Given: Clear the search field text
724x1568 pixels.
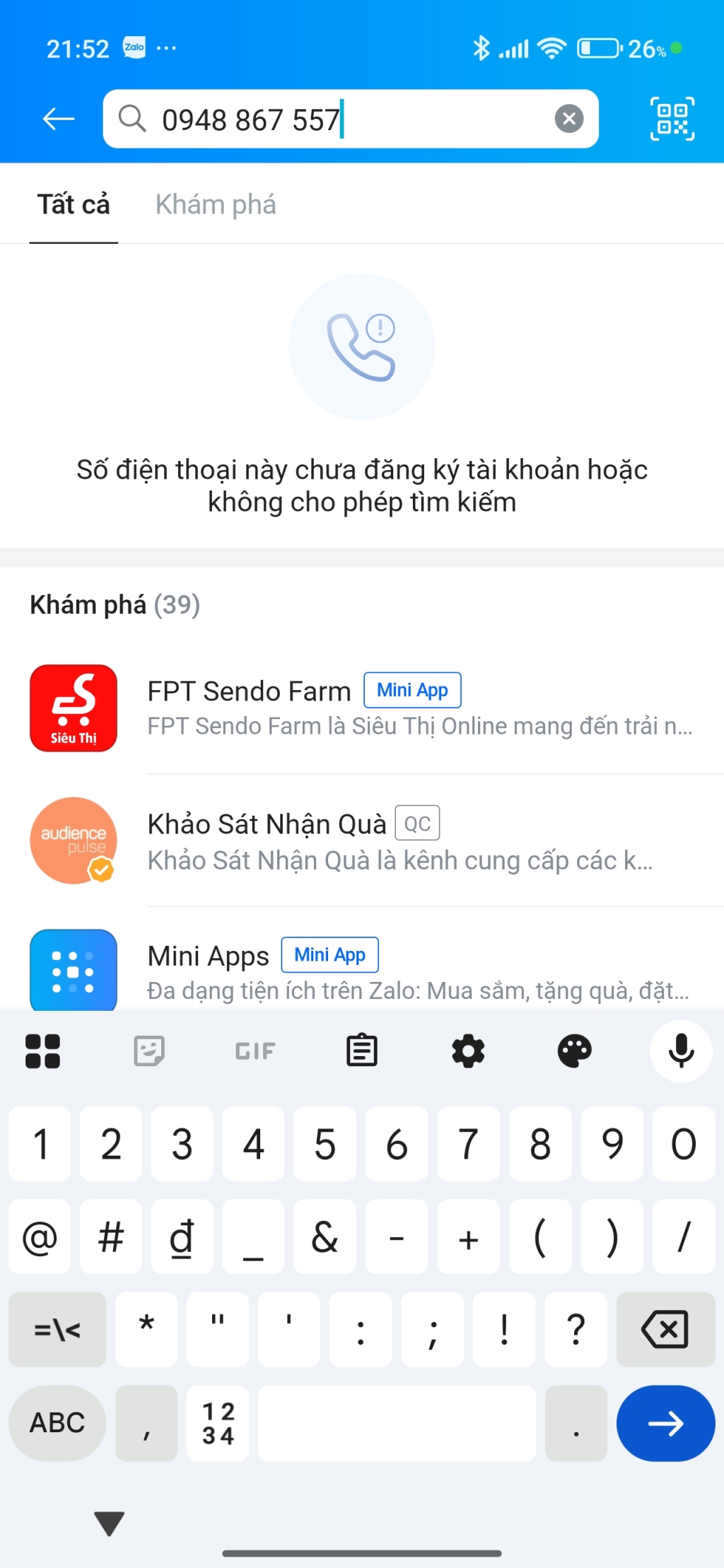Looking at the screenshot, I should coord(568,119).
